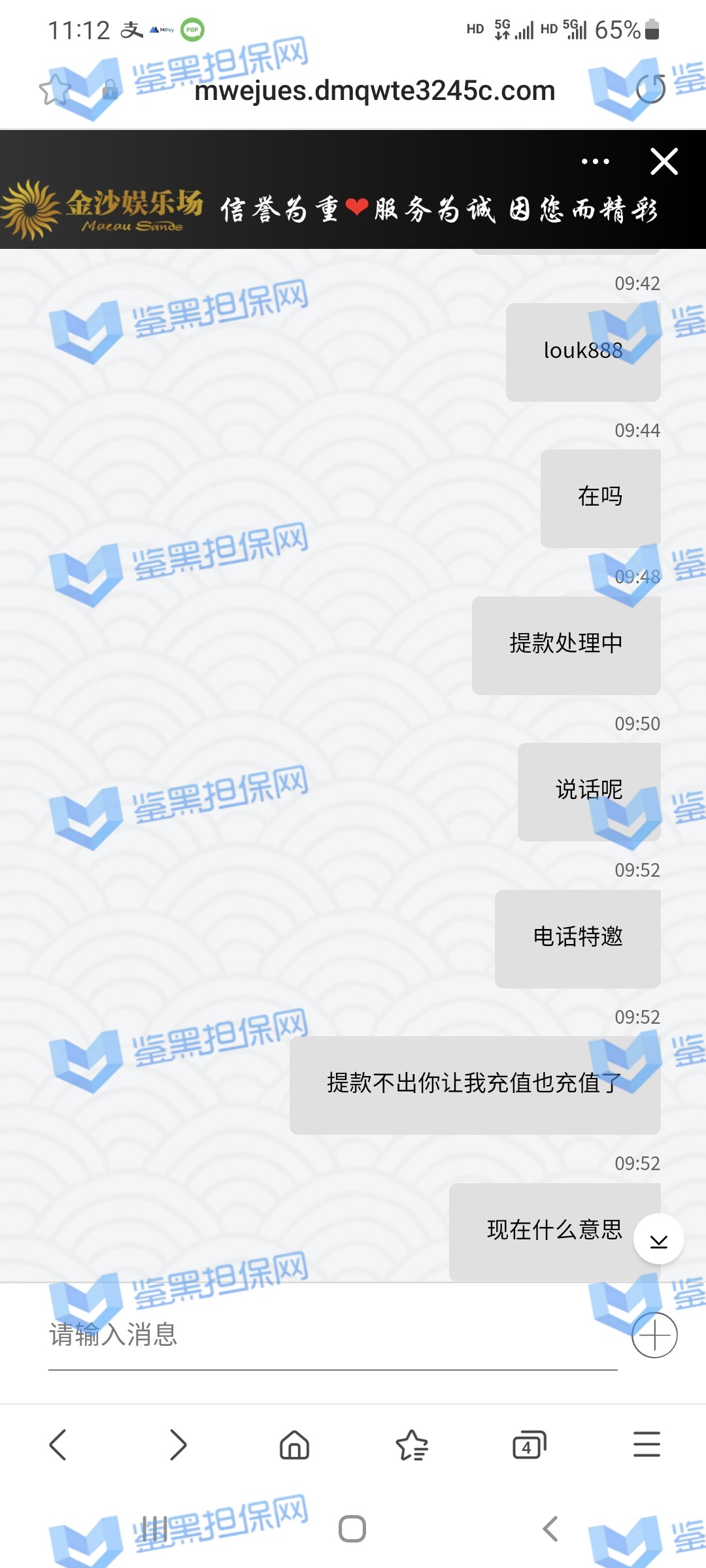The width and height of the screenshot is (706, 1568).
Task: Go back to the previous web page
Action: point(58,1445)
